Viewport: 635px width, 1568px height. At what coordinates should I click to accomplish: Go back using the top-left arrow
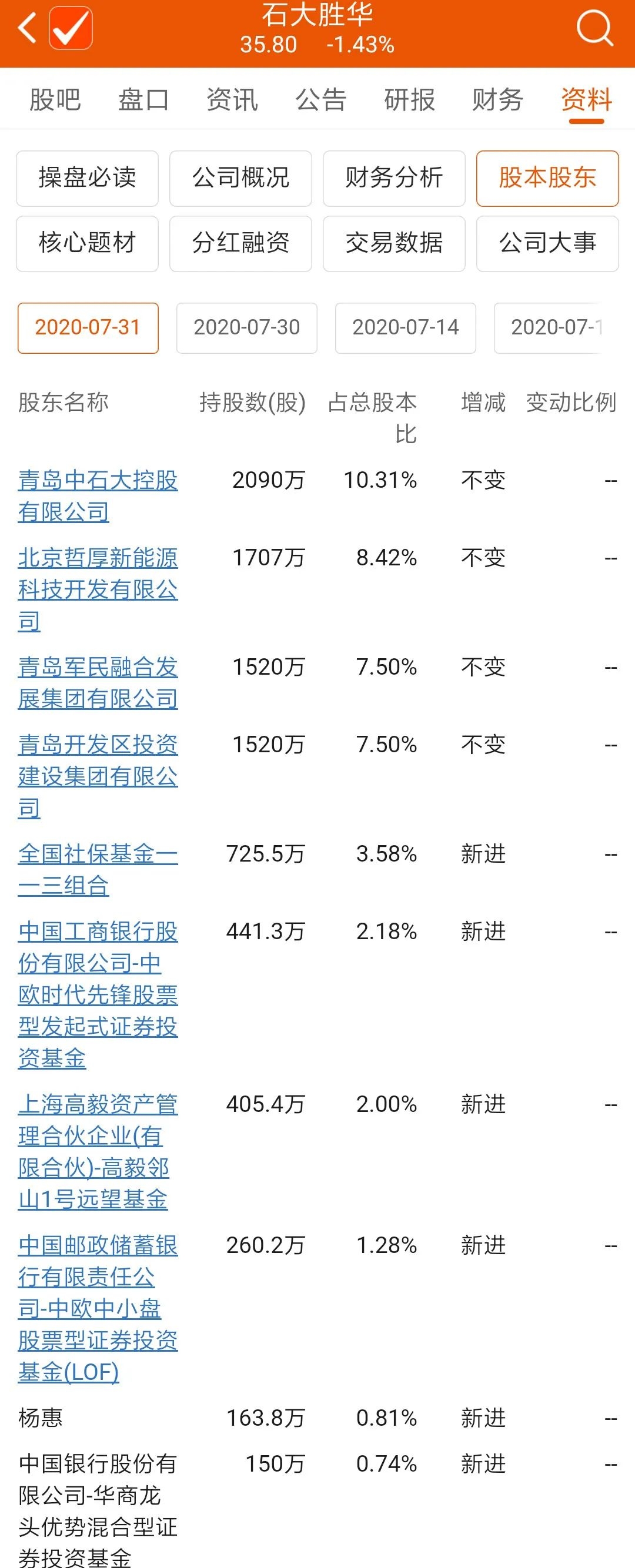point(27,28)
